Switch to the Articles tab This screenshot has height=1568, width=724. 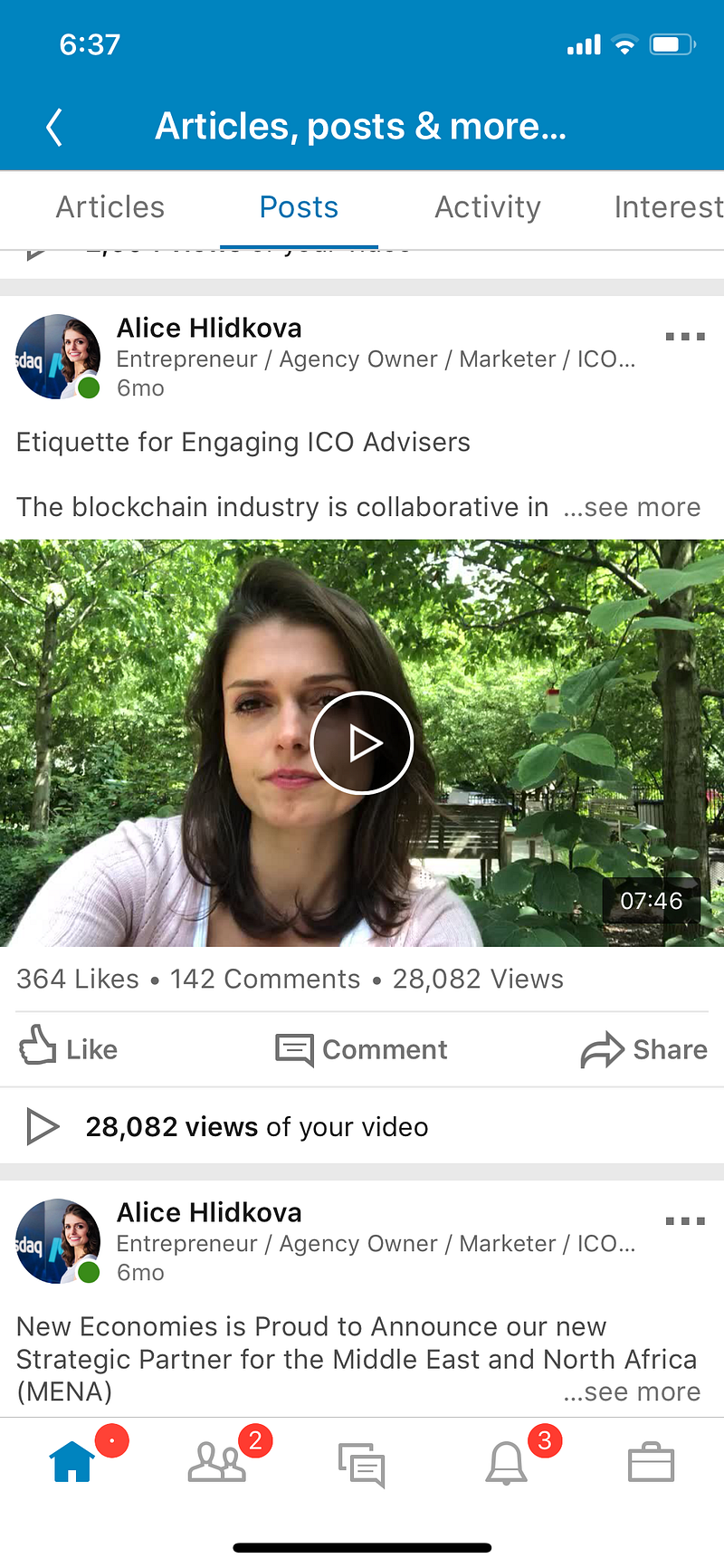point(110,207)
